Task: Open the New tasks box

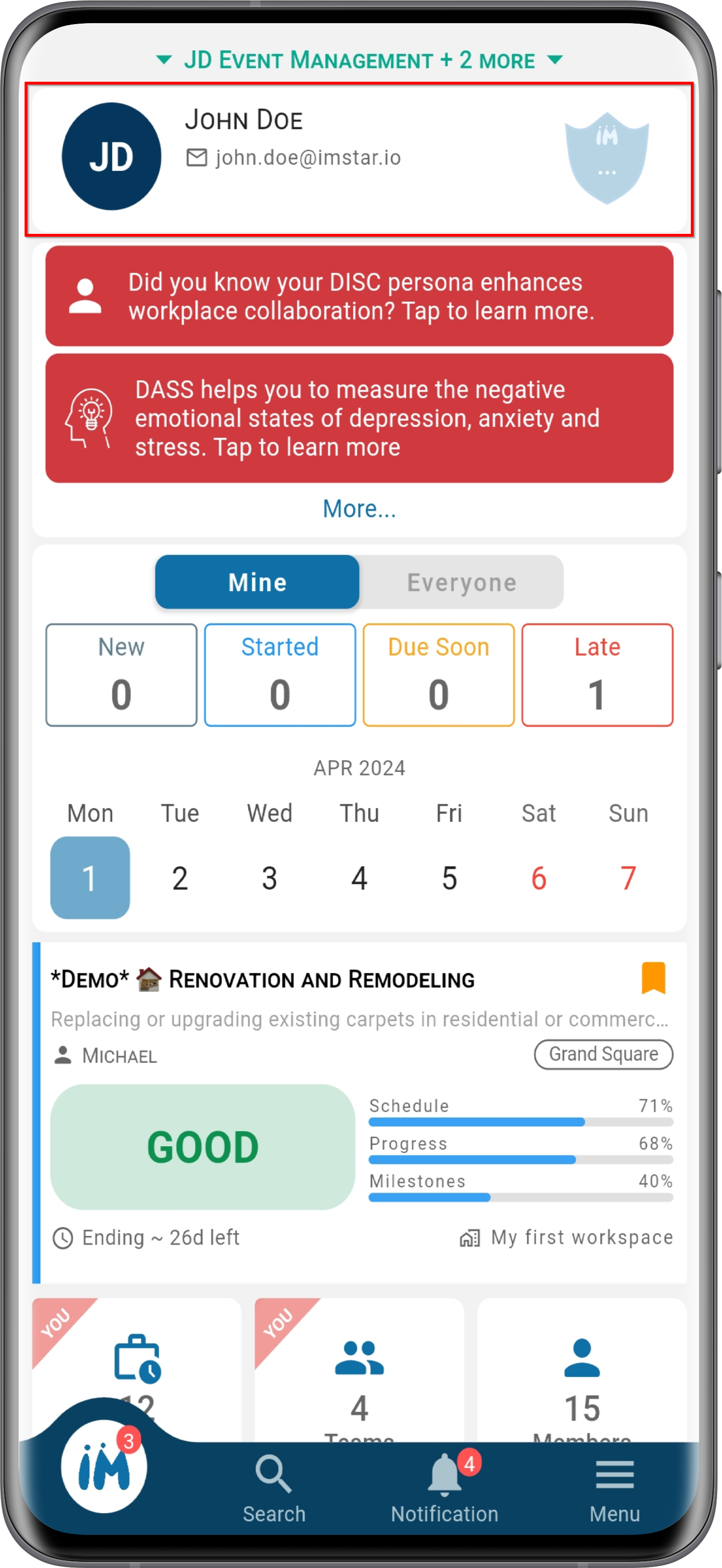Action: (x=121, y=675)
